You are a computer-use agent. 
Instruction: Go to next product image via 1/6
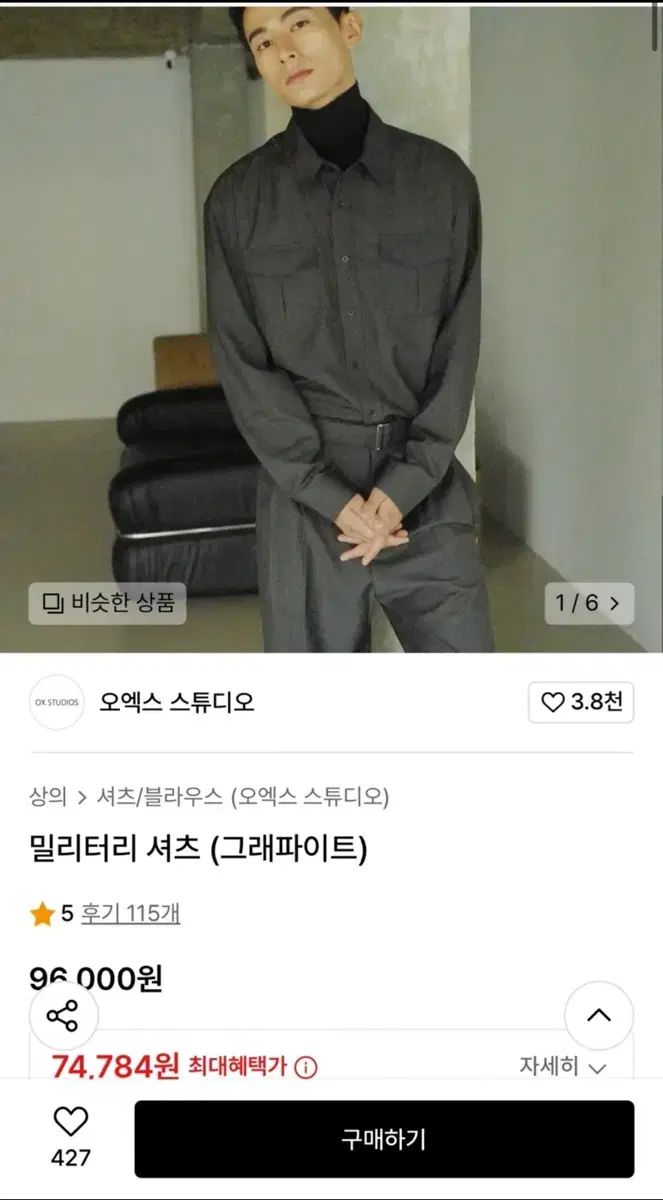589,603
